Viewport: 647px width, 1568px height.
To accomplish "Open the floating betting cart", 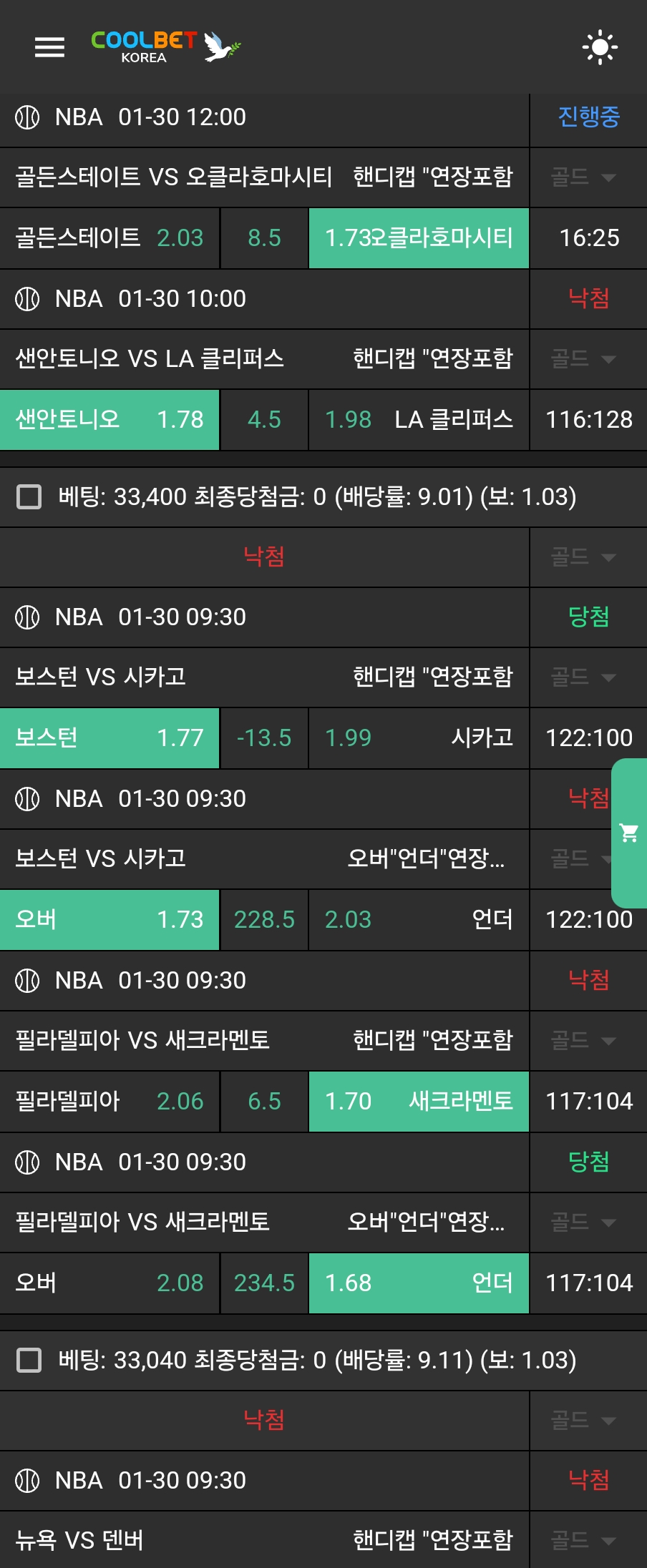I will click(629, 833).
